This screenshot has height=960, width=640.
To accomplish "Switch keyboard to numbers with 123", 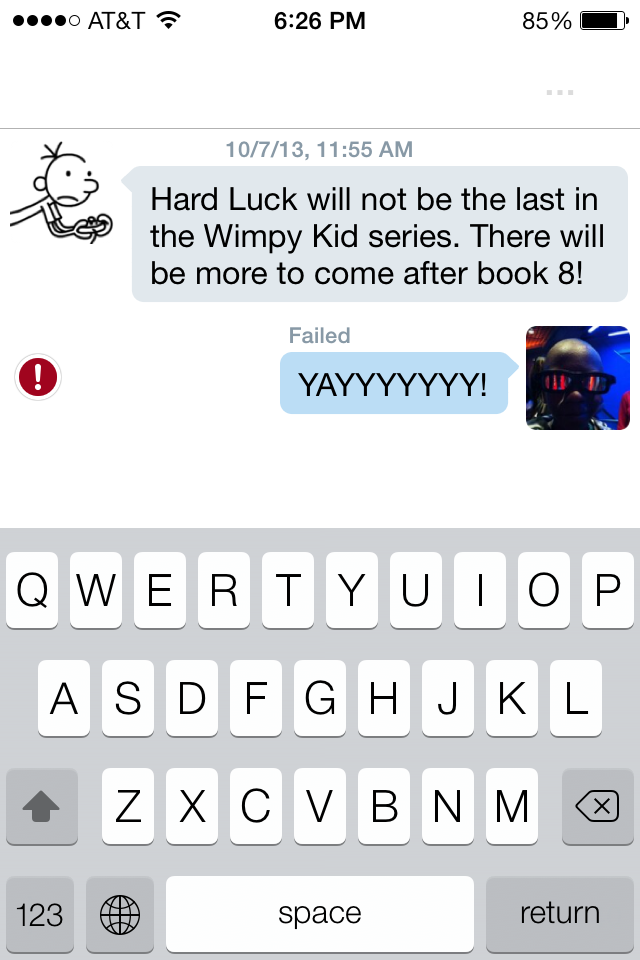I will coord(41,914).
